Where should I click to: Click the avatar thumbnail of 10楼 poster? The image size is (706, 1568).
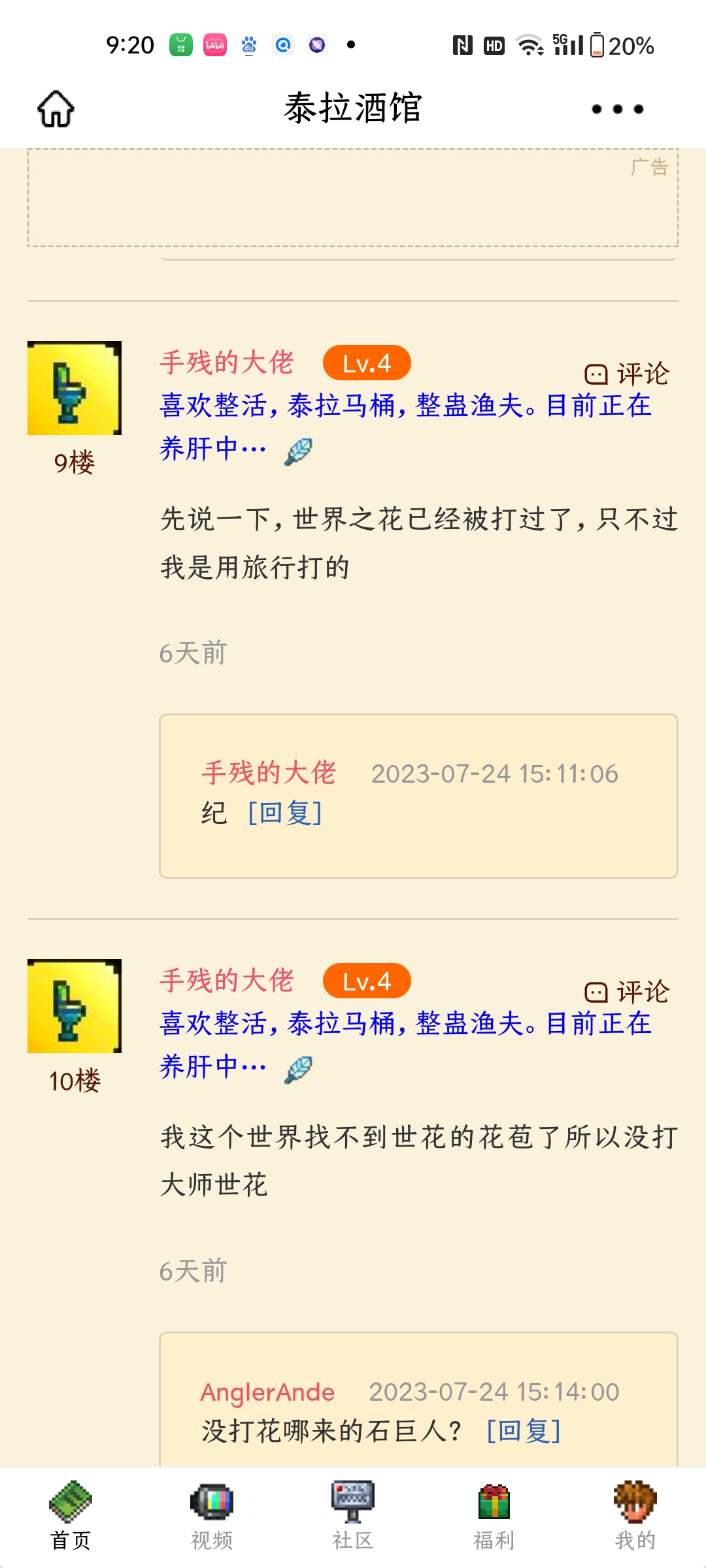[x=74, y=1005]
